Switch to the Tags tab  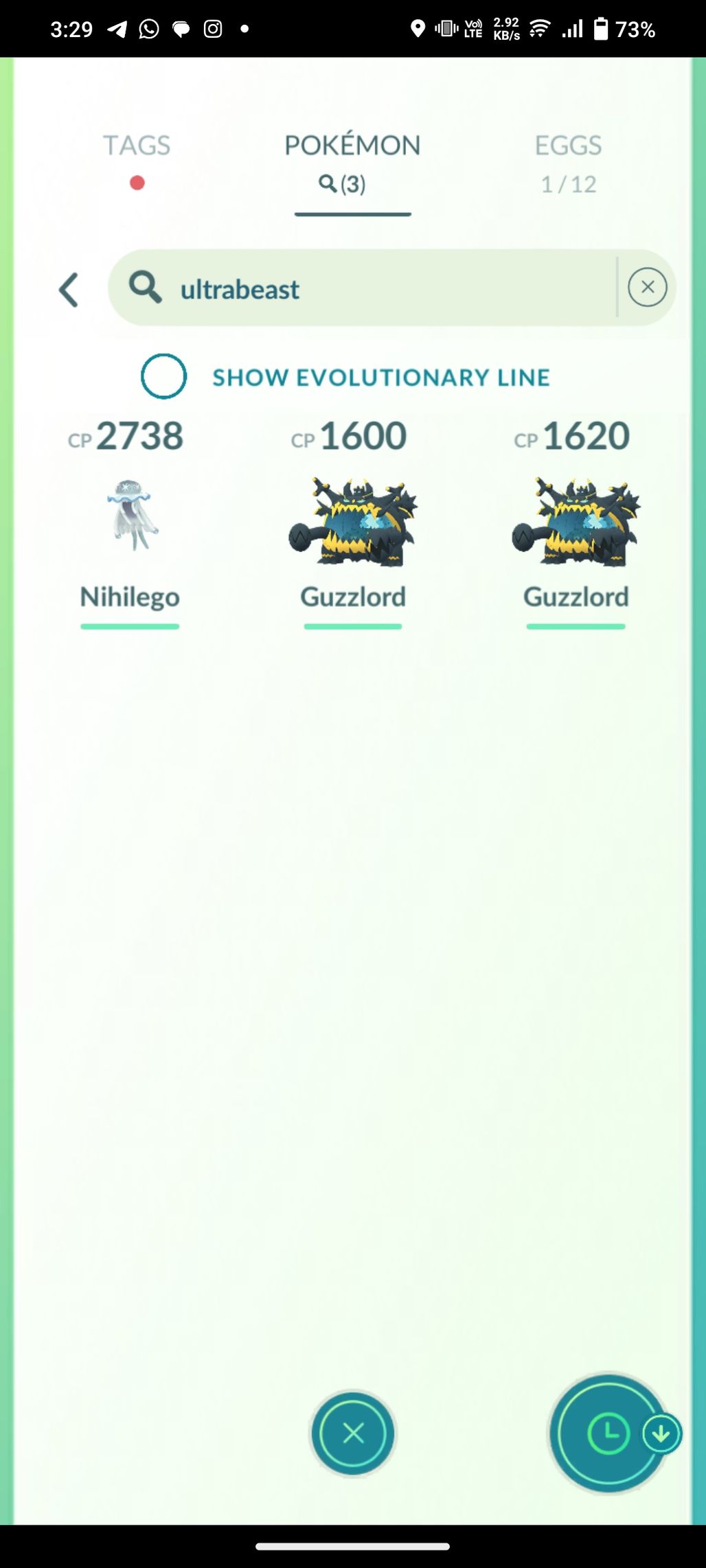point(137,146)
